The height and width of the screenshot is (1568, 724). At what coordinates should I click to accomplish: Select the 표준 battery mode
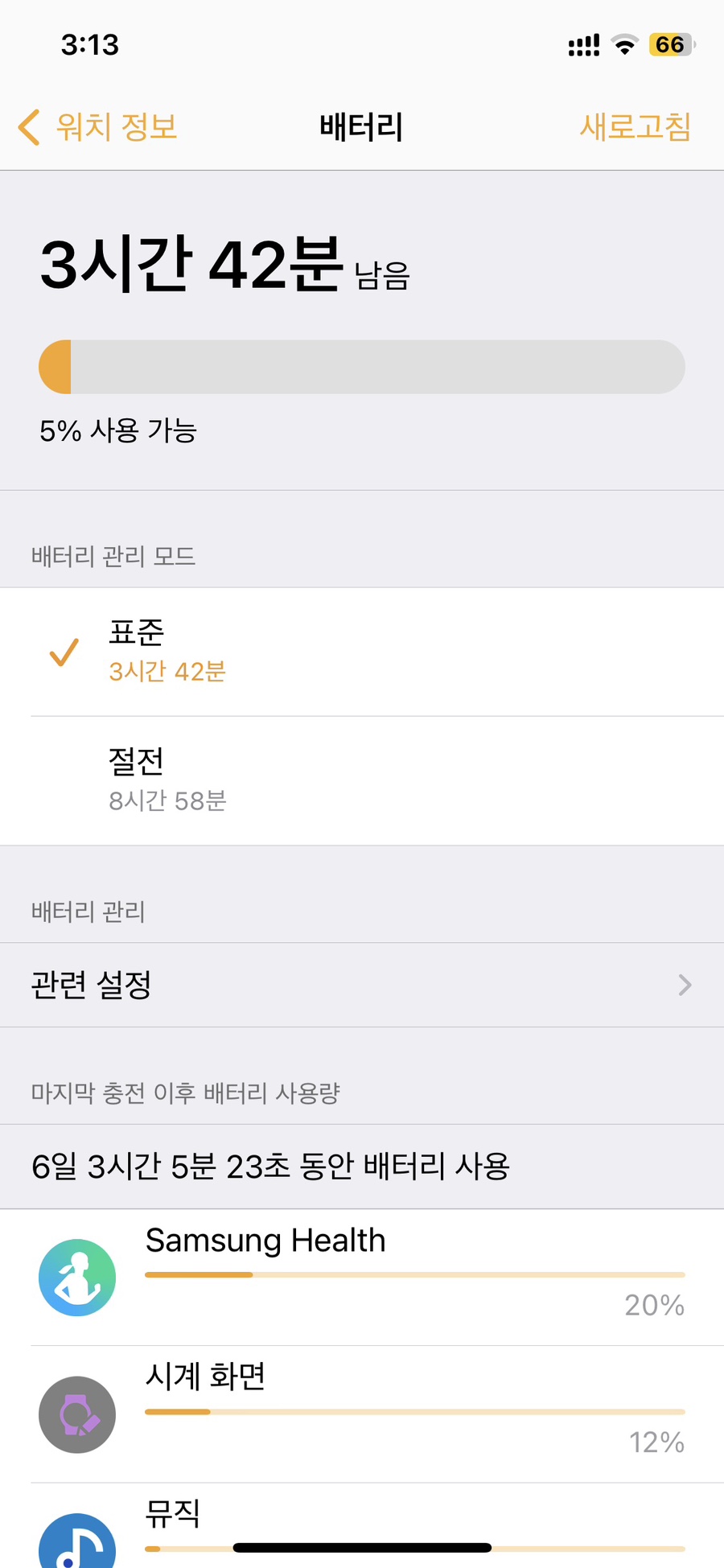tap(362, 652)
